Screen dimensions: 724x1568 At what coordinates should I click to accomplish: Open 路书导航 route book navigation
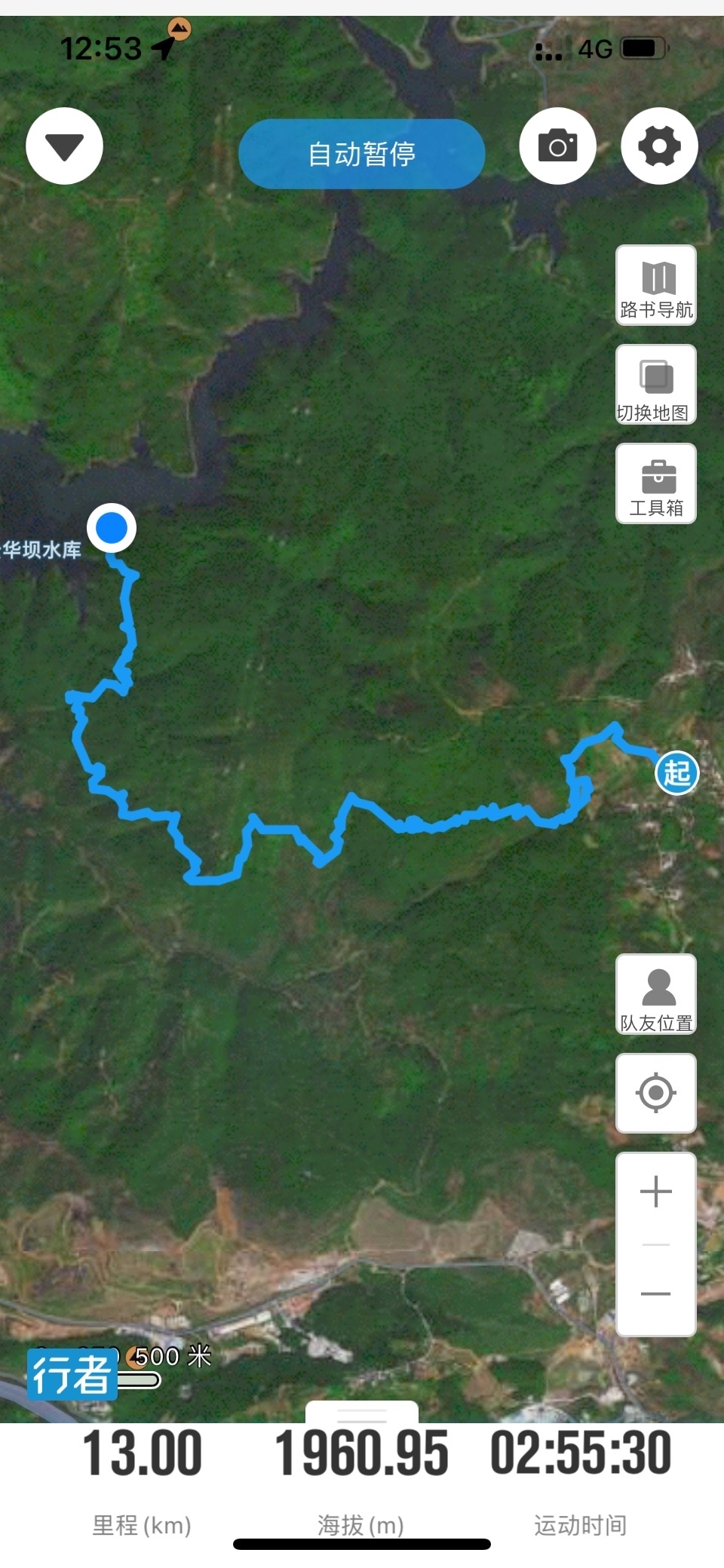point(656,286)
